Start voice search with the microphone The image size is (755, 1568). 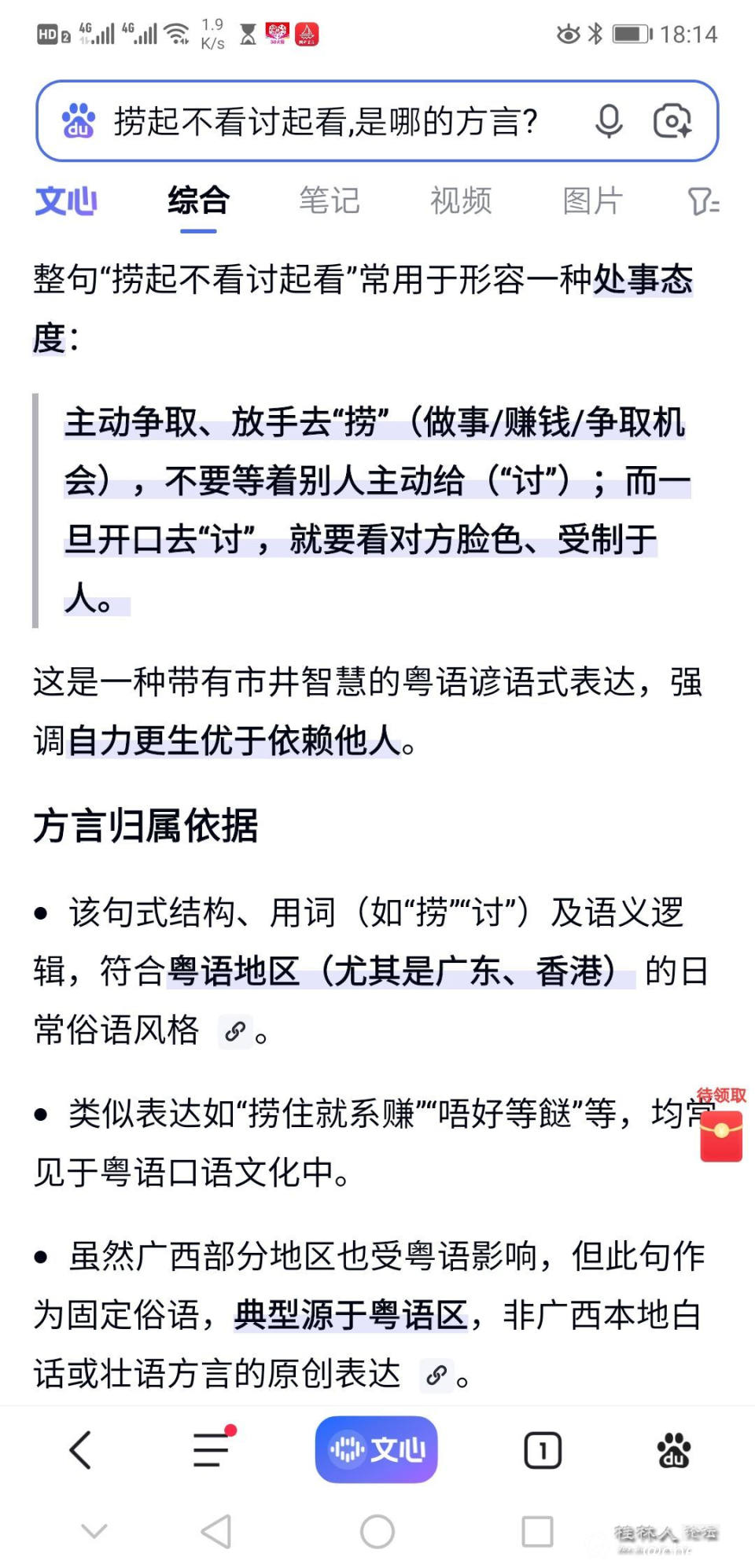[x=609, y=121]
